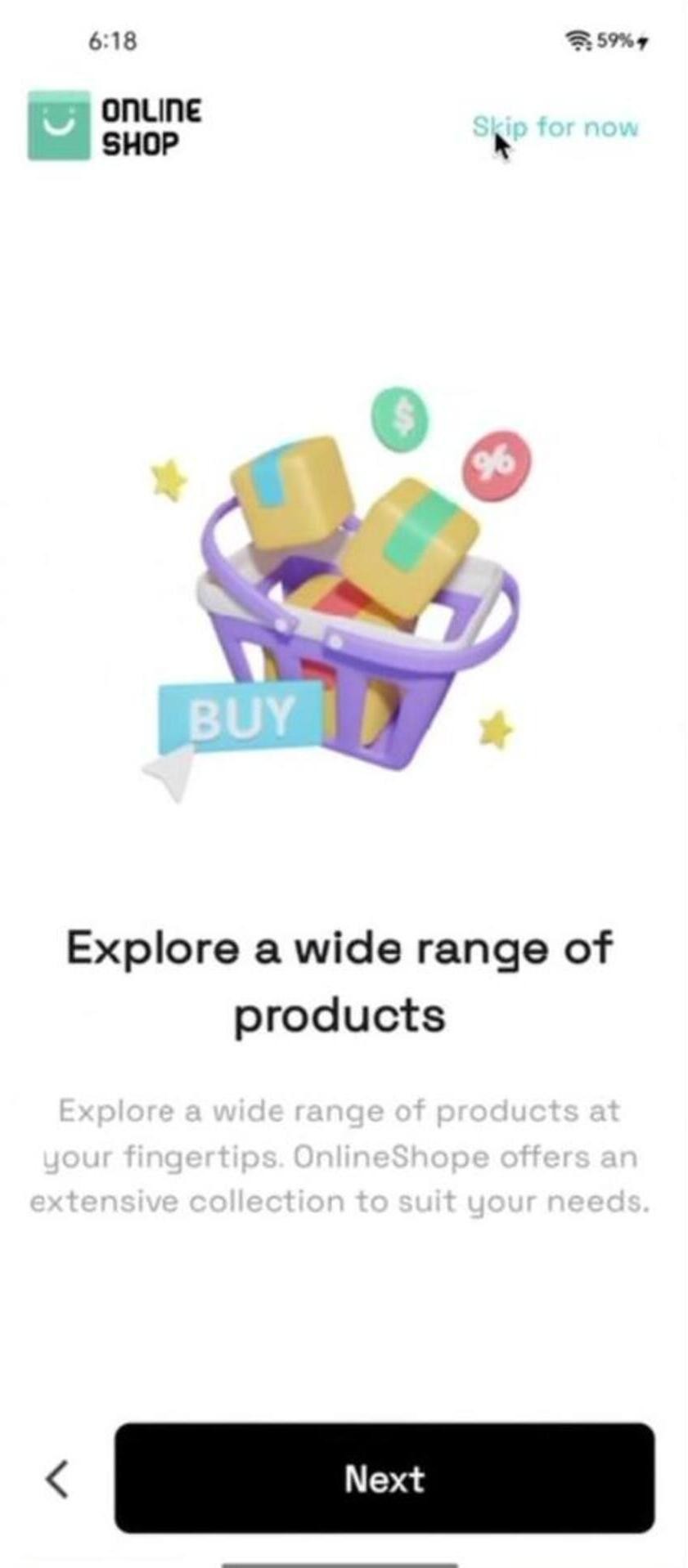Go back using the left chevron

[x=57, y=1478]
